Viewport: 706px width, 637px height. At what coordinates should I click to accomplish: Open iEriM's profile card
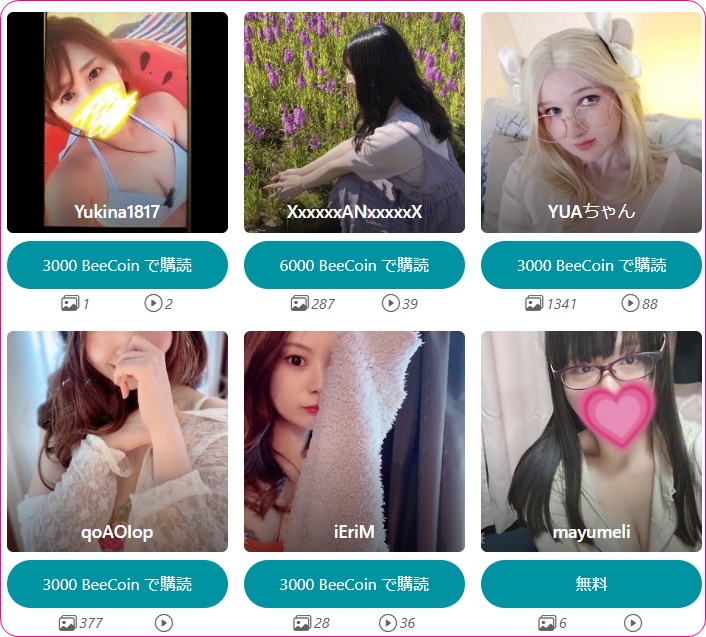coord(354,441)
